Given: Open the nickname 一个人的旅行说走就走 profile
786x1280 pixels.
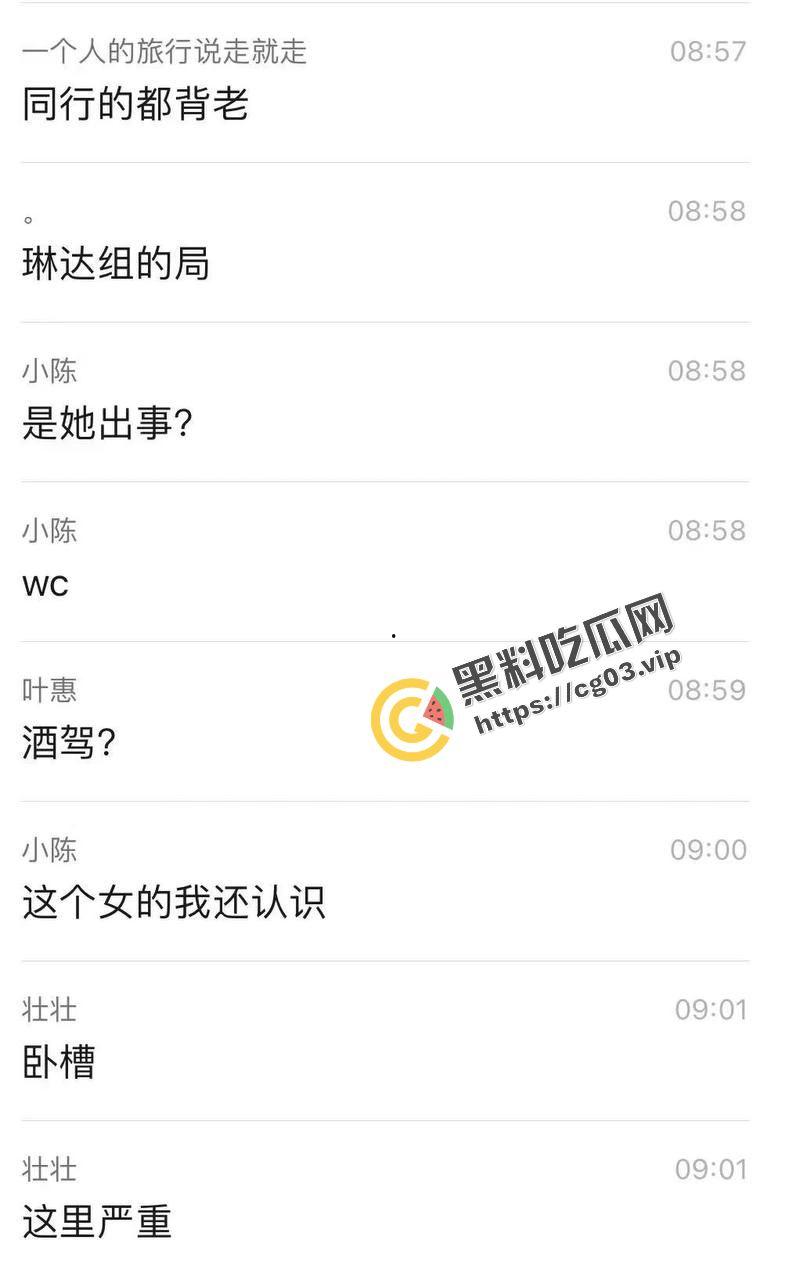Looking at the screenshot, I should tap(165, 50).
